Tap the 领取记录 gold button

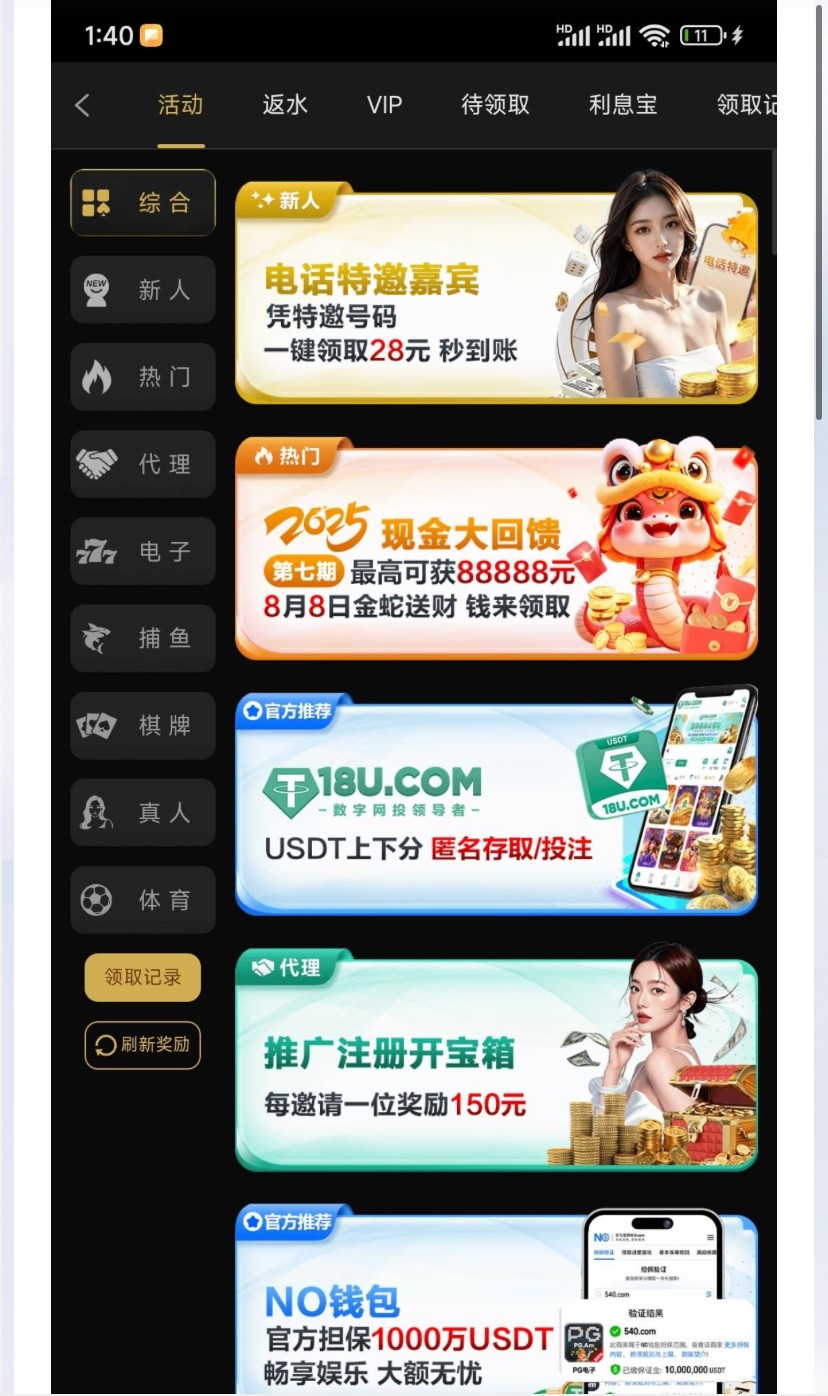coord(143,977)
